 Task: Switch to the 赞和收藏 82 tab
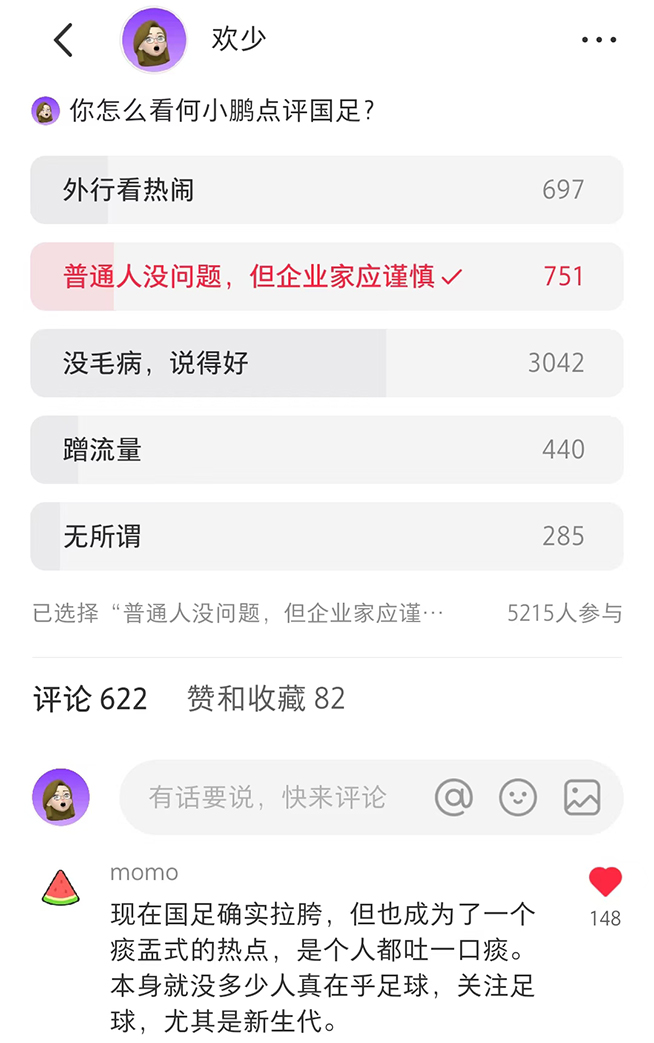click(x=266, y=699)
